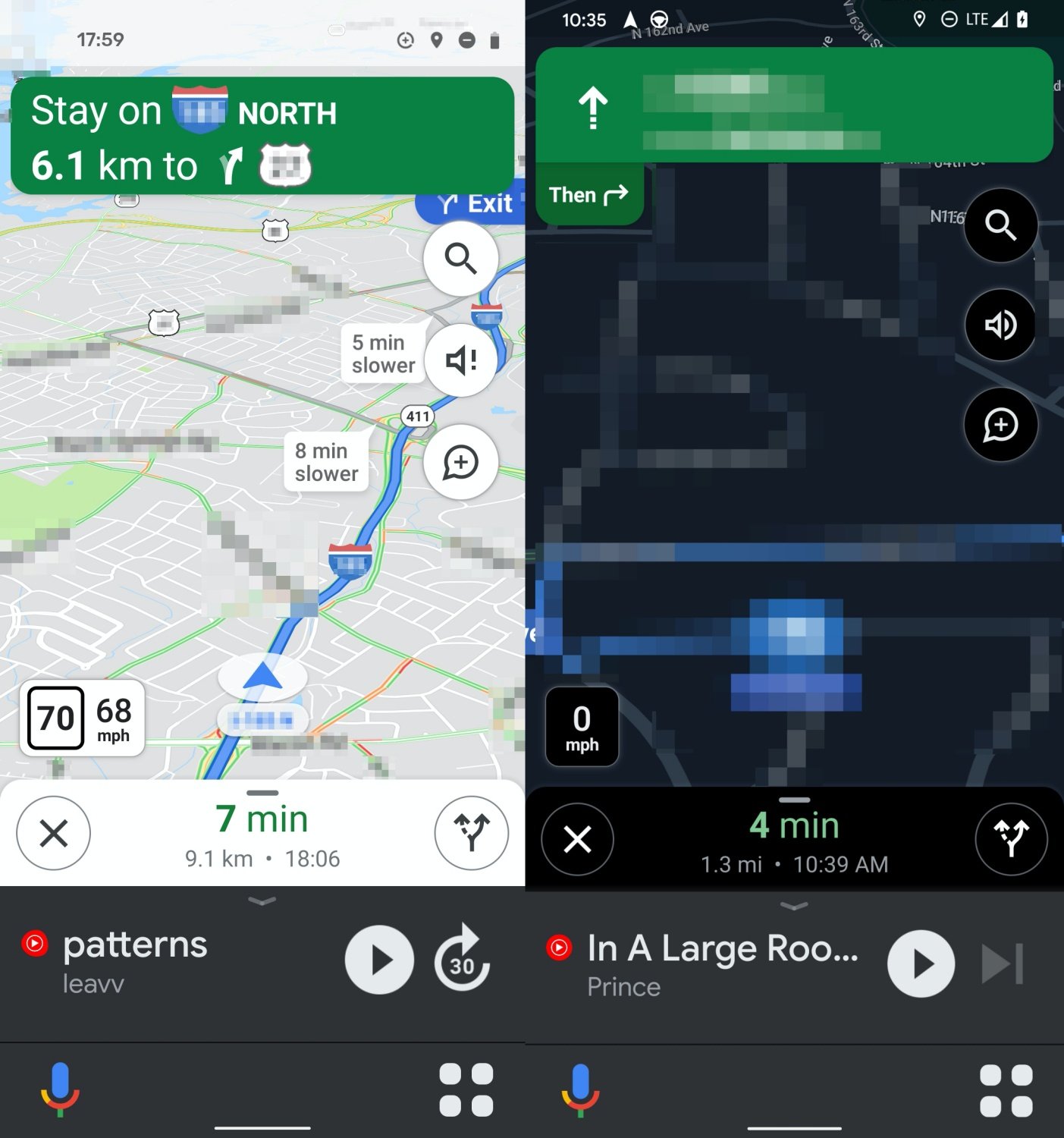Close navigation on the 7 min trip
Viewport: 1064px width, 1138px height.
point(53,833)
